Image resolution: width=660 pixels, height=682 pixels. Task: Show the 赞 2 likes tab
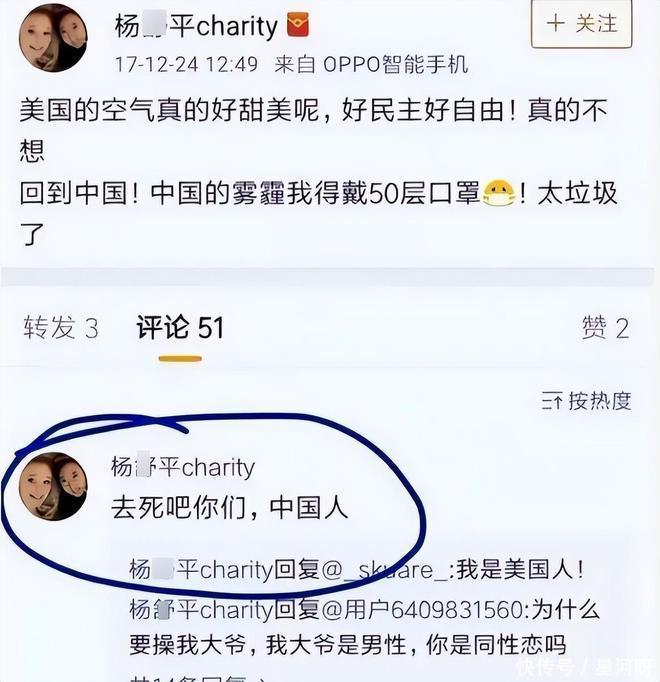605,328
